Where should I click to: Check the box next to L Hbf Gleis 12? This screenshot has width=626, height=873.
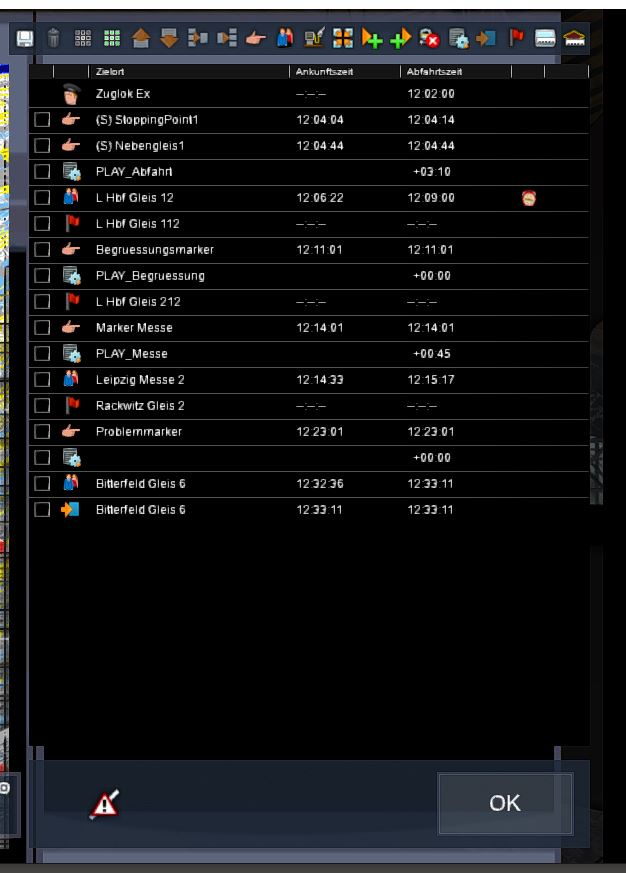(42, 198)
